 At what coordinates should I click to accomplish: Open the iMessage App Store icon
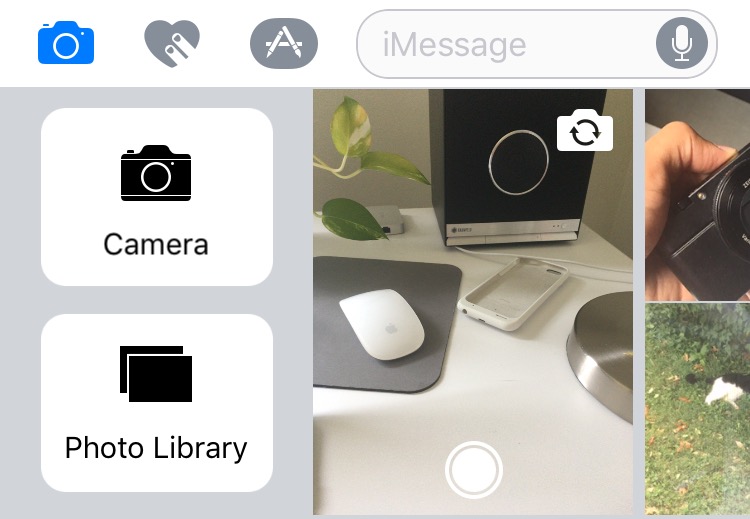click(283, 43)
